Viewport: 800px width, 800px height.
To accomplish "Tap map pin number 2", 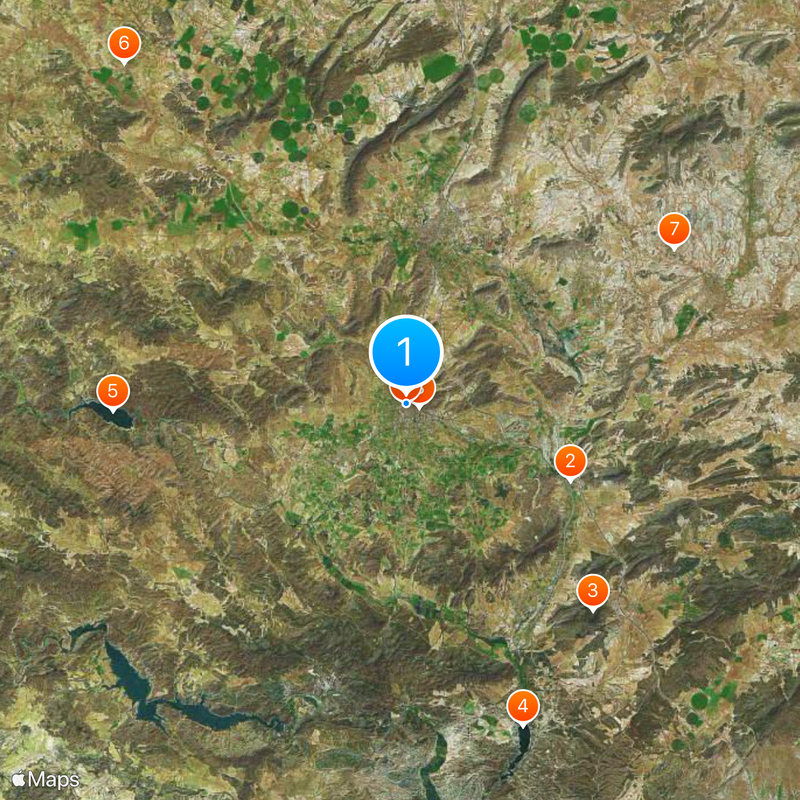I will click(570, 461).
